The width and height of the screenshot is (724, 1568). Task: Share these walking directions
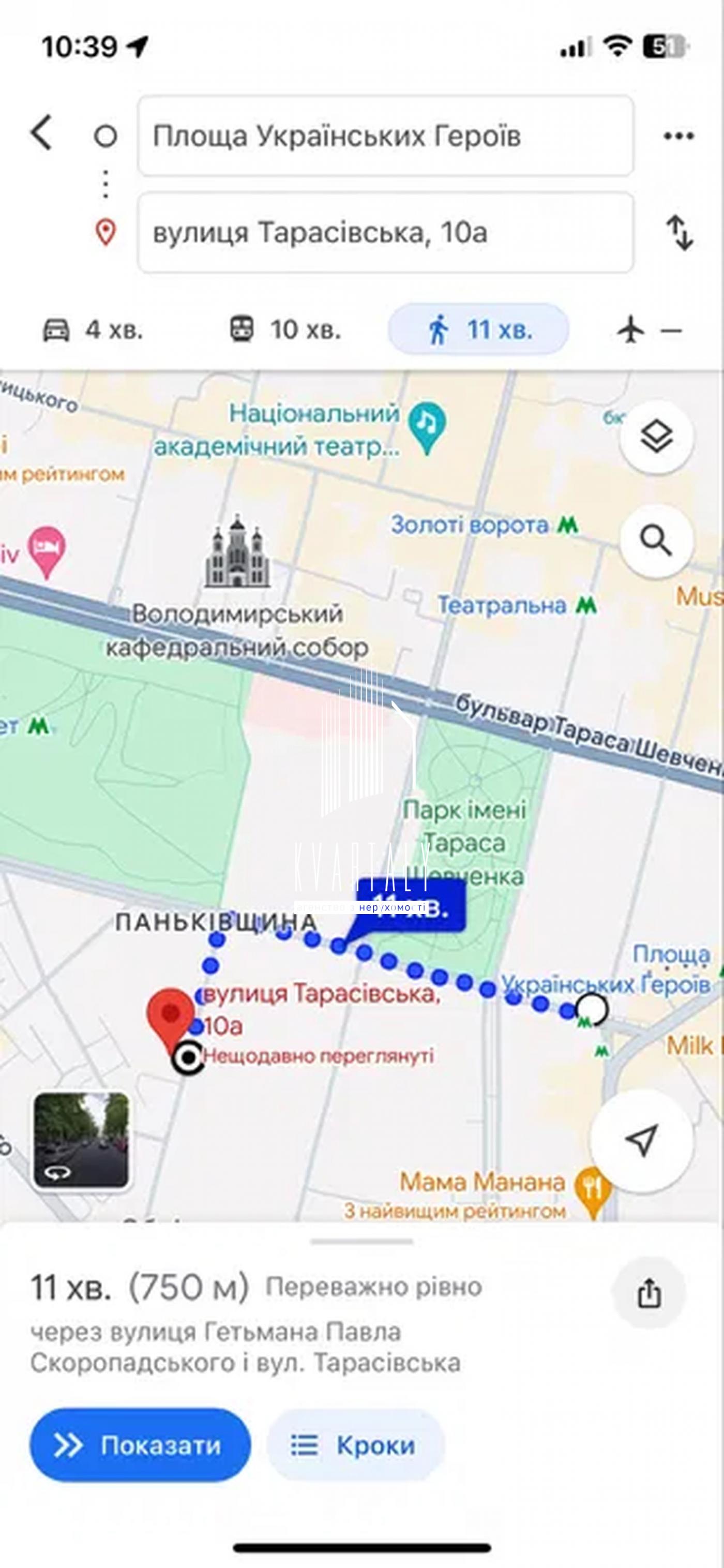(x=648, y=1293)
